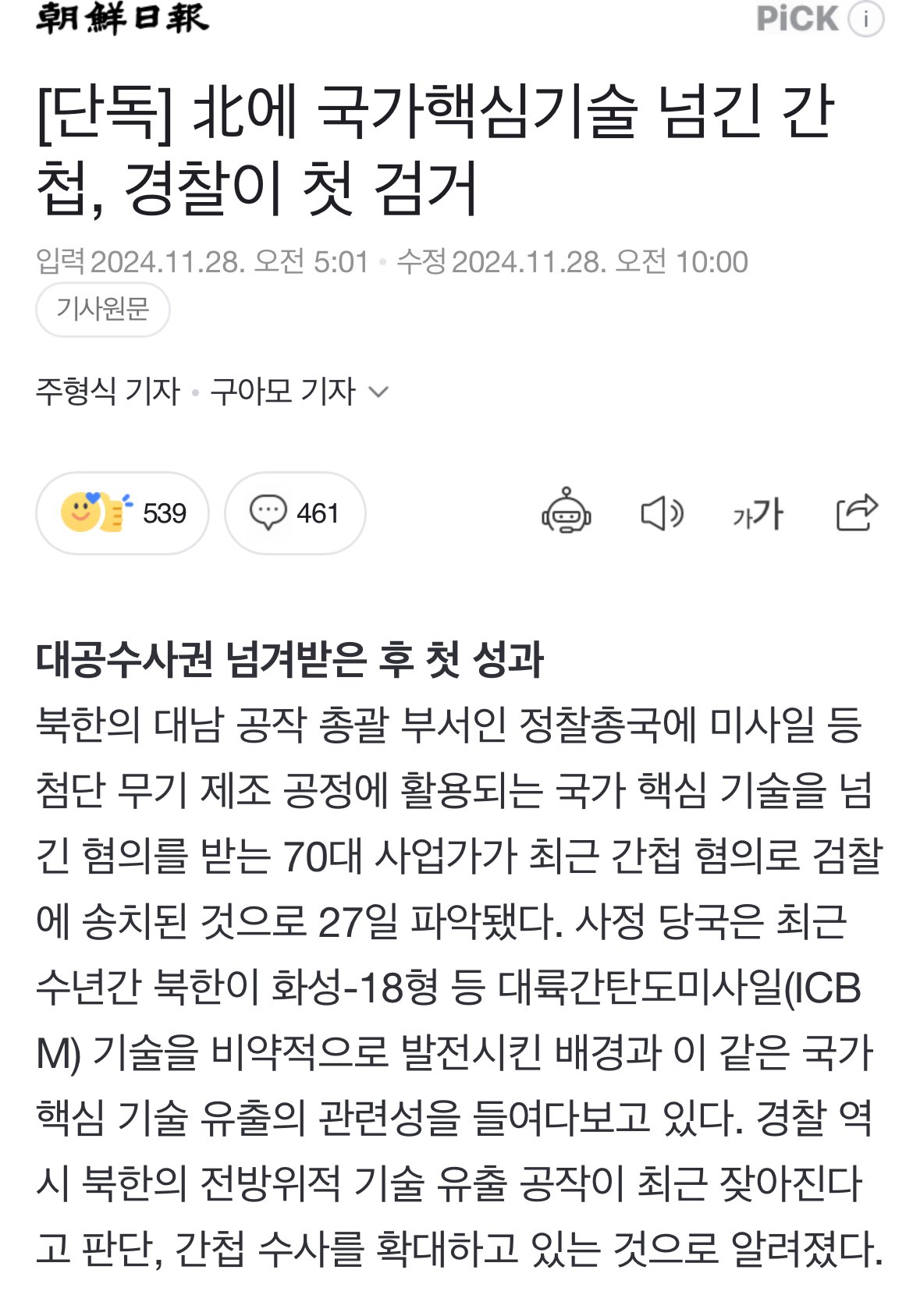Open the AI summary robot icon
The width and height of the screenshot is (920, 1316).
click(x=566, y=513)
